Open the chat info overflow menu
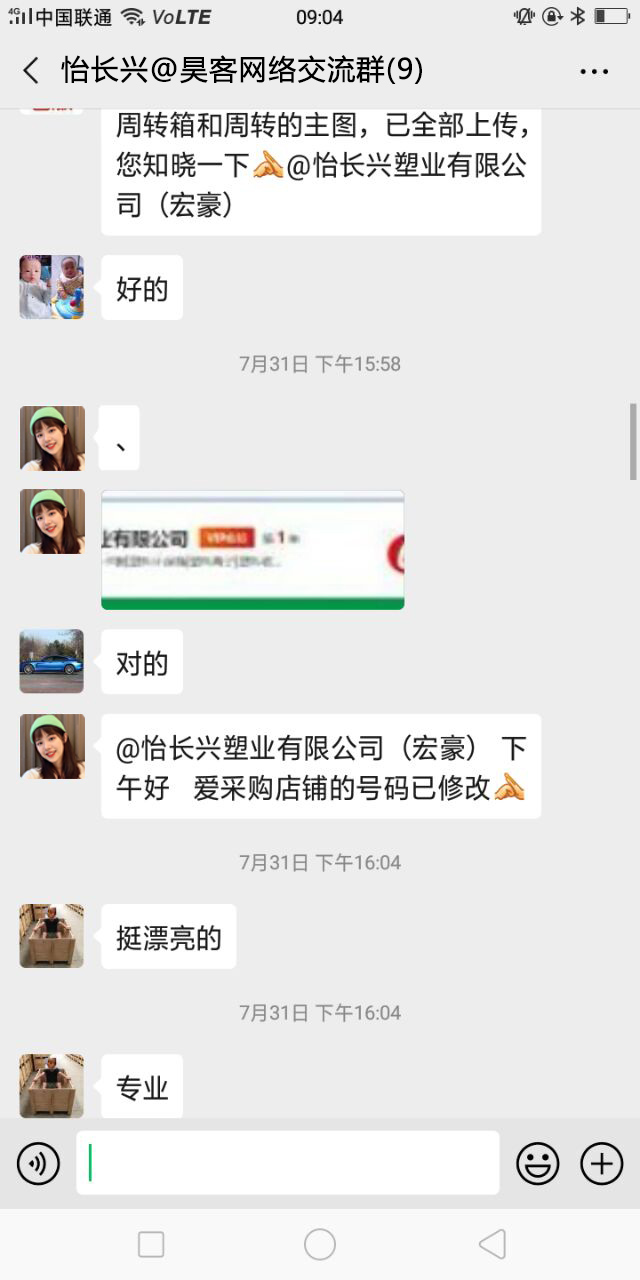 coord(594,71)
